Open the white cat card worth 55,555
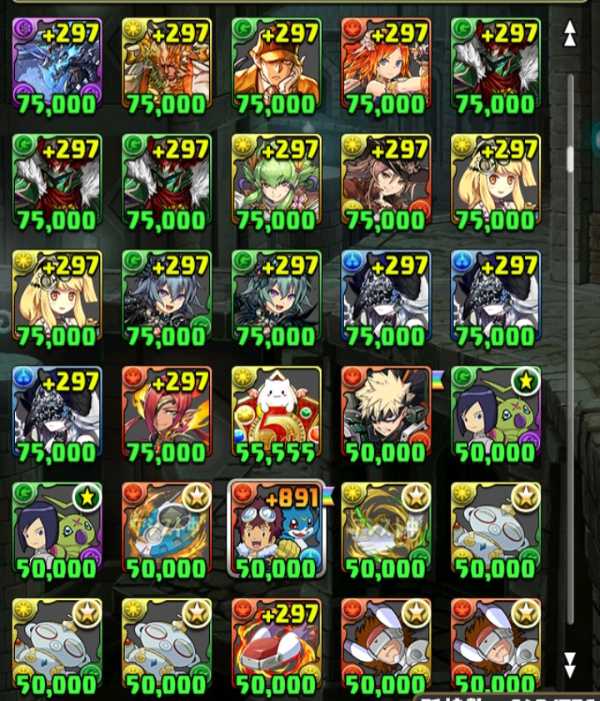 tap(276, 414)
